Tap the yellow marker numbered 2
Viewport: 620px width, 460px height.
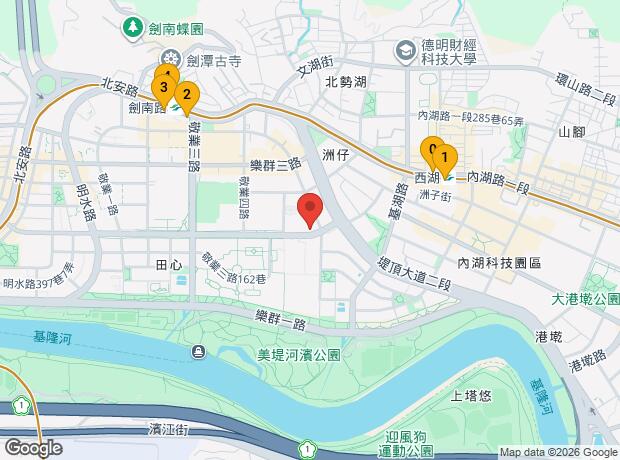(x=187, y=98)
